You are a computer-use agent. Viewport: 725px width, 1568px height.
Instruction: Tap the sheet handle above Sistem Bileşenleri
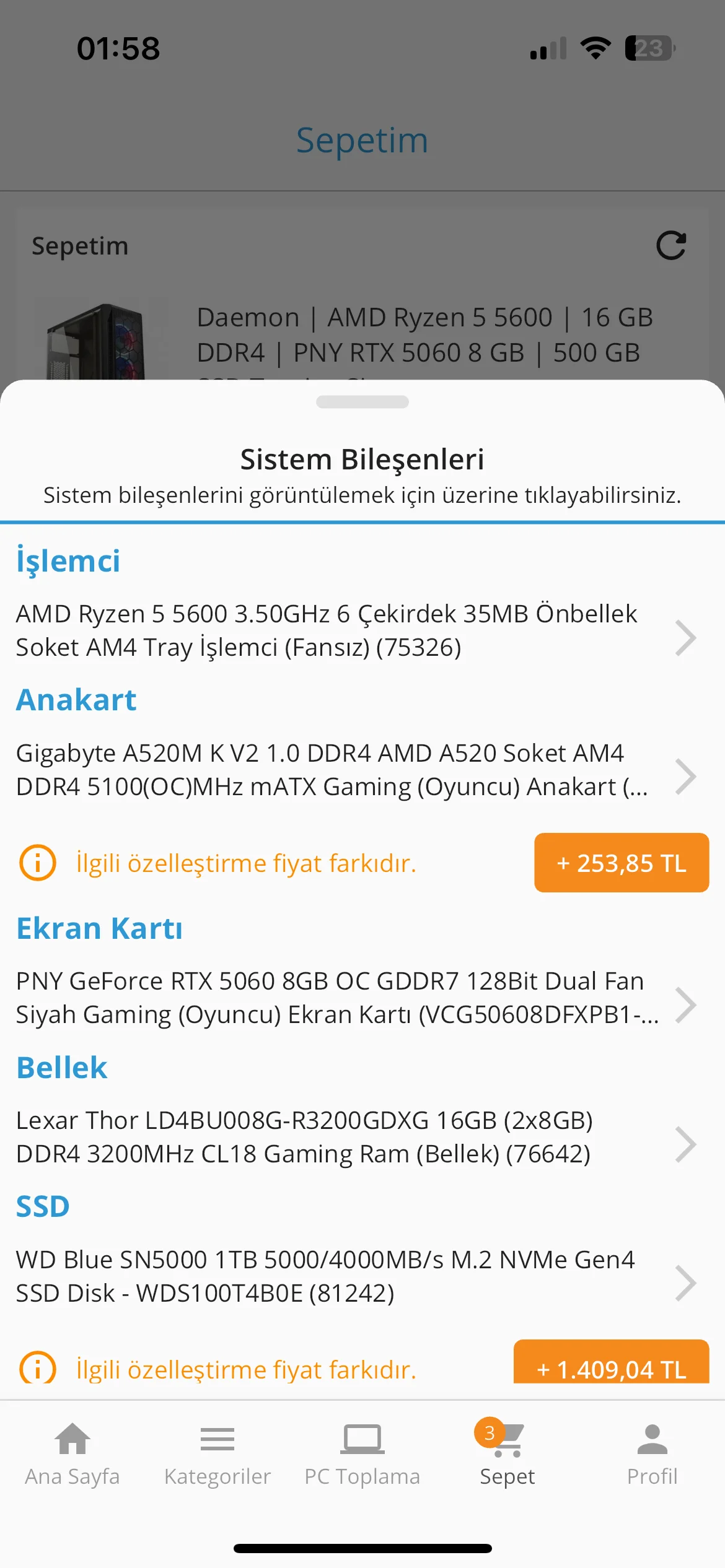pyautogui.click(x=362, y=402)
